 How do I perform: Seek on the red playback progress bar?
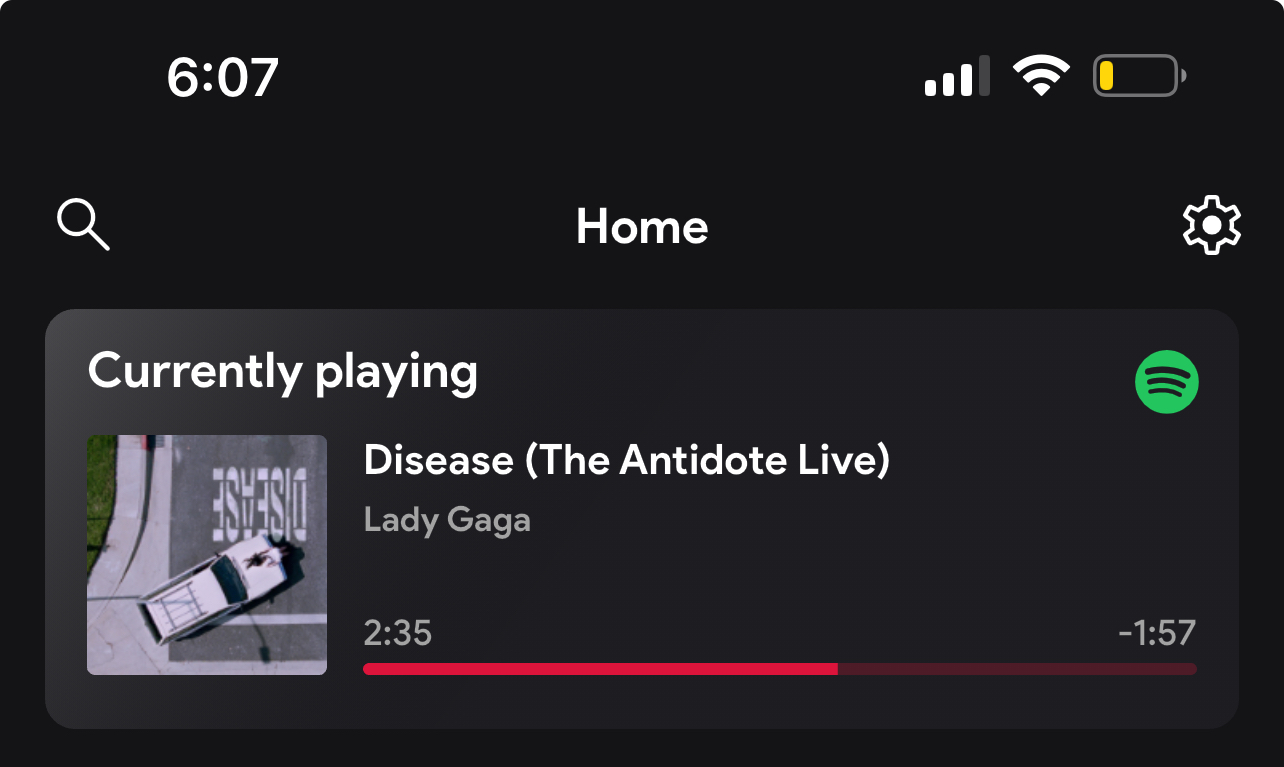(x=779, y=669)
